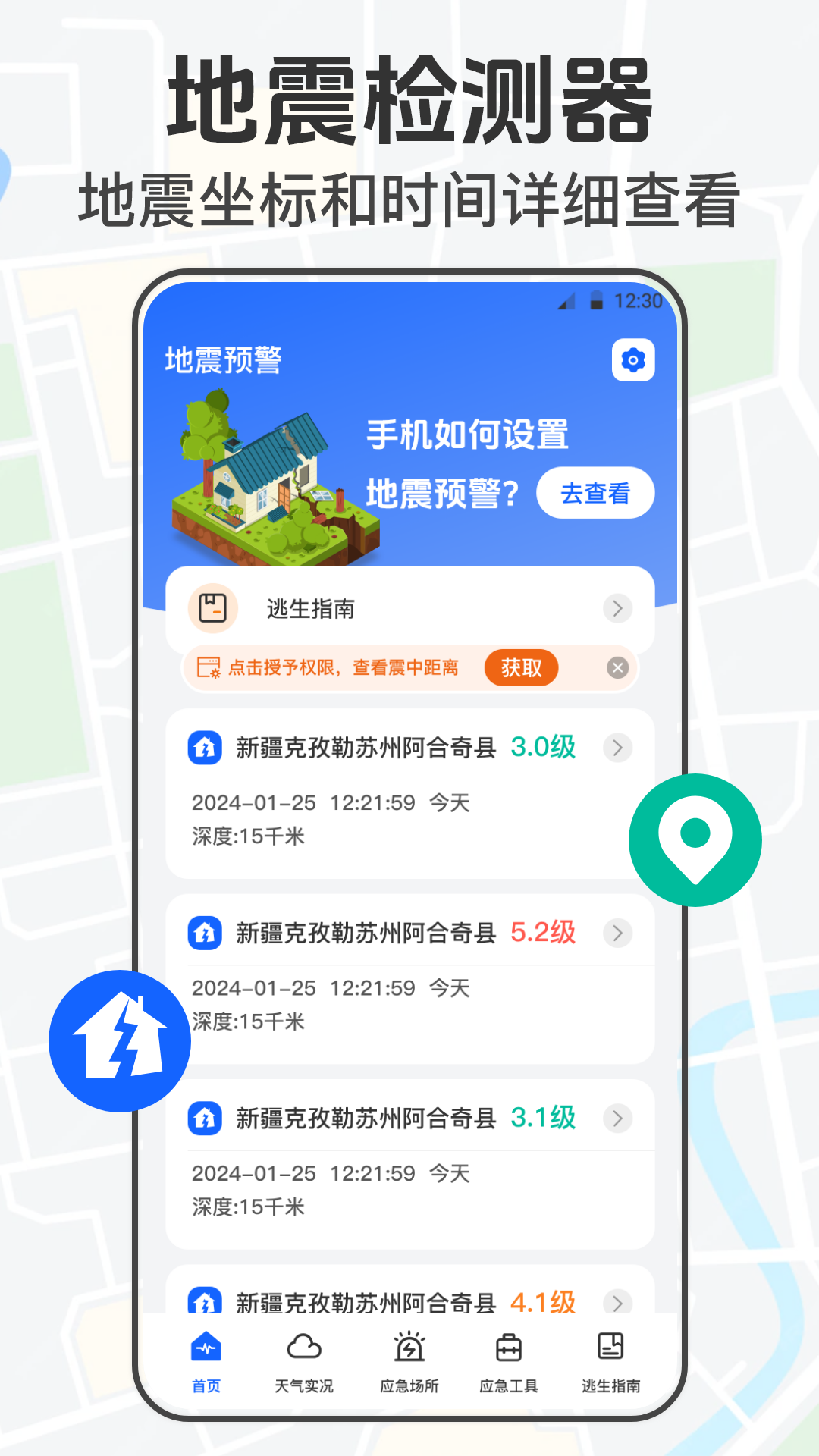Viewport: 819px width, 1456px height.
Task: Click the blue house icon beside 3.0级 earthquake
Action: pyautogui.click(x=205, y=748)
